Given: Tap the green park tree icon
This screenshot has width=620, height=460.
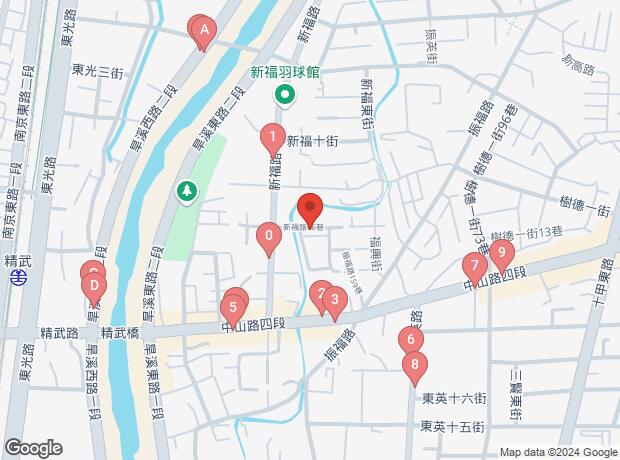Looking at the screenshot, I should click(186, 190).
